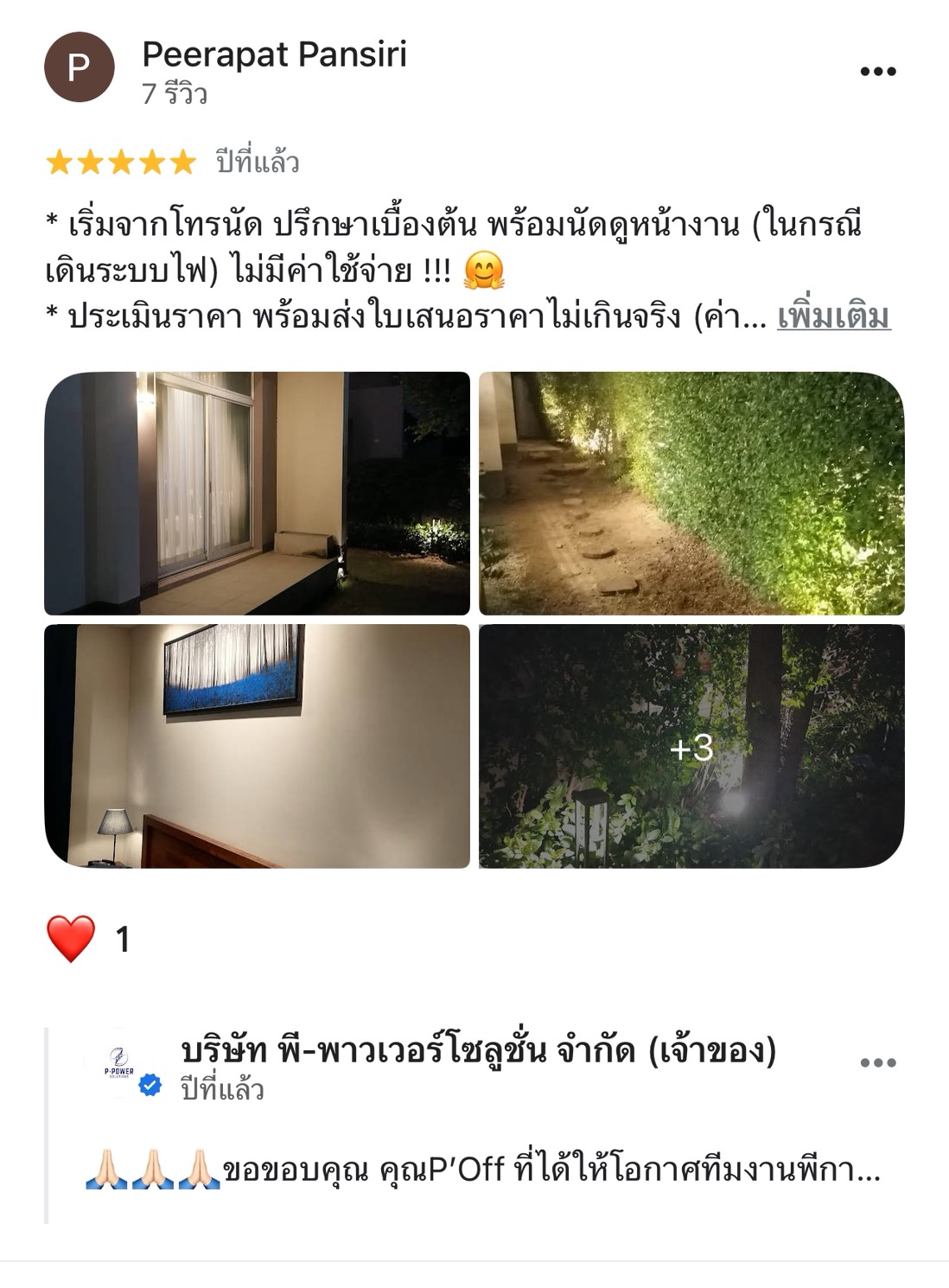The height and width of the screenshot is (1288, 949).
Task: Open Peerapat Pansiri's reviewer profile
Action: 273,55
